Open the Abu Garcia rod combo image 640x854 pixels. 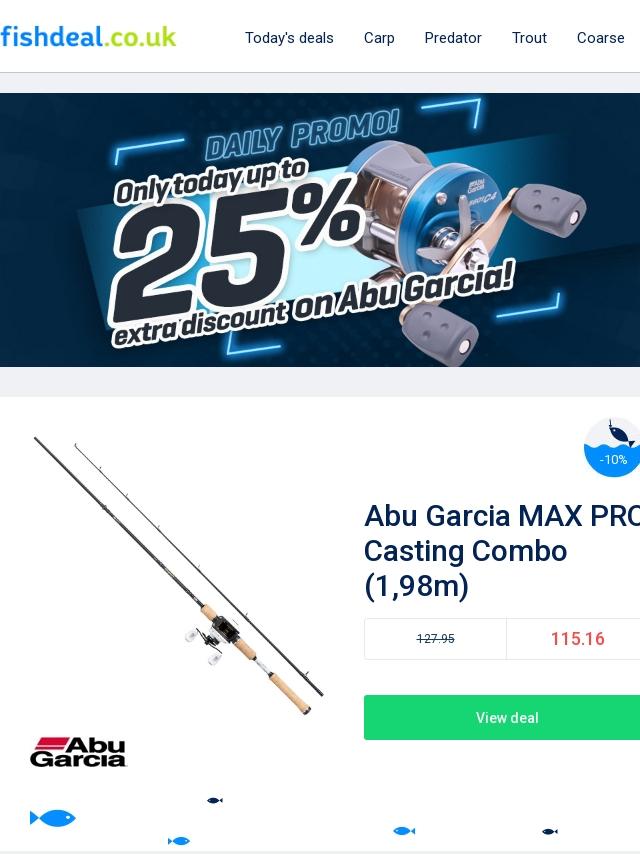(180, 575)
